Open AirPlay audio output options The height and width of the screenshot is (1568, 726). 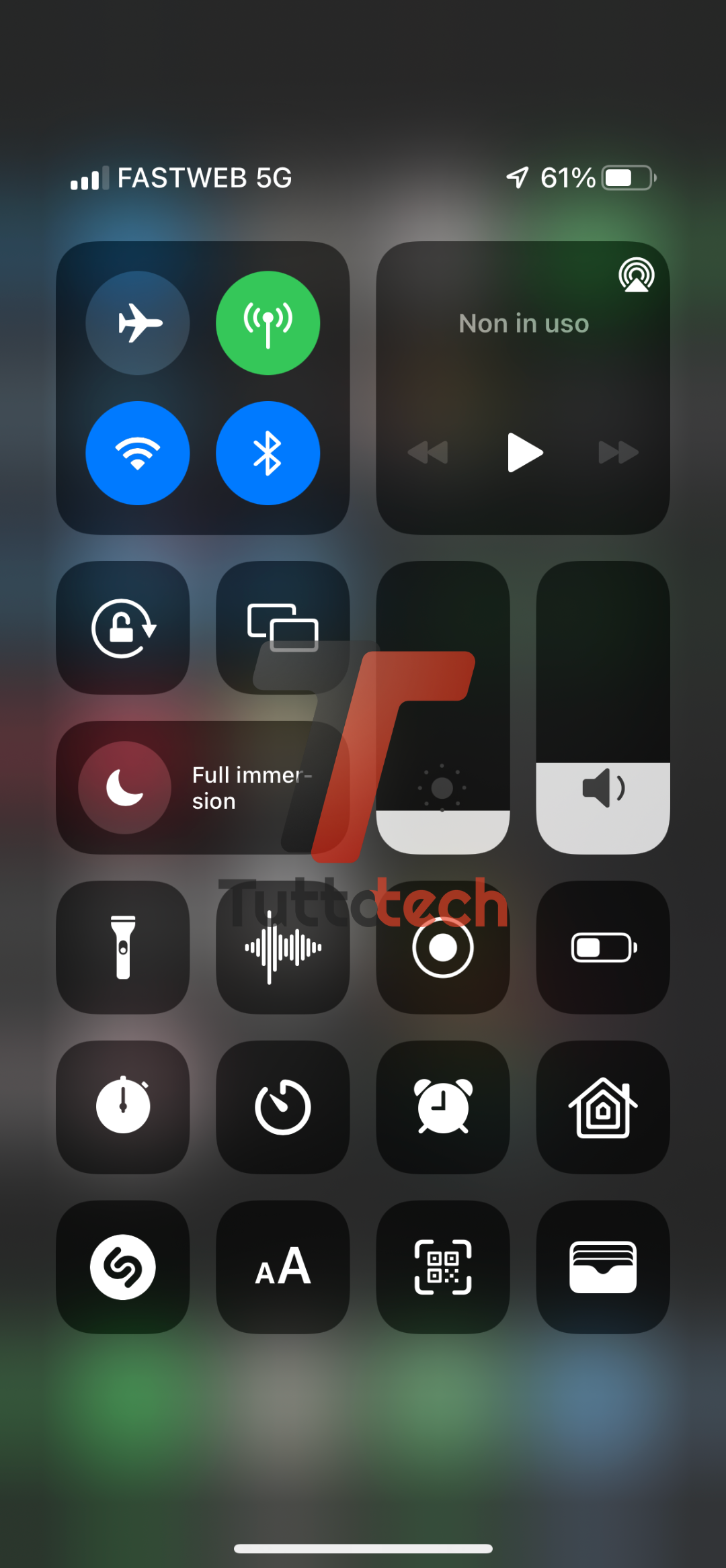coord(636,275)
